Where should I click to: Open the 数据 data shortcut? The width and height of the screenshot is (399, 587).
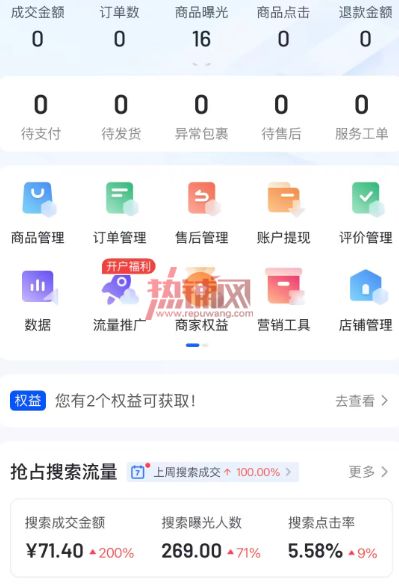pos(38,301)
